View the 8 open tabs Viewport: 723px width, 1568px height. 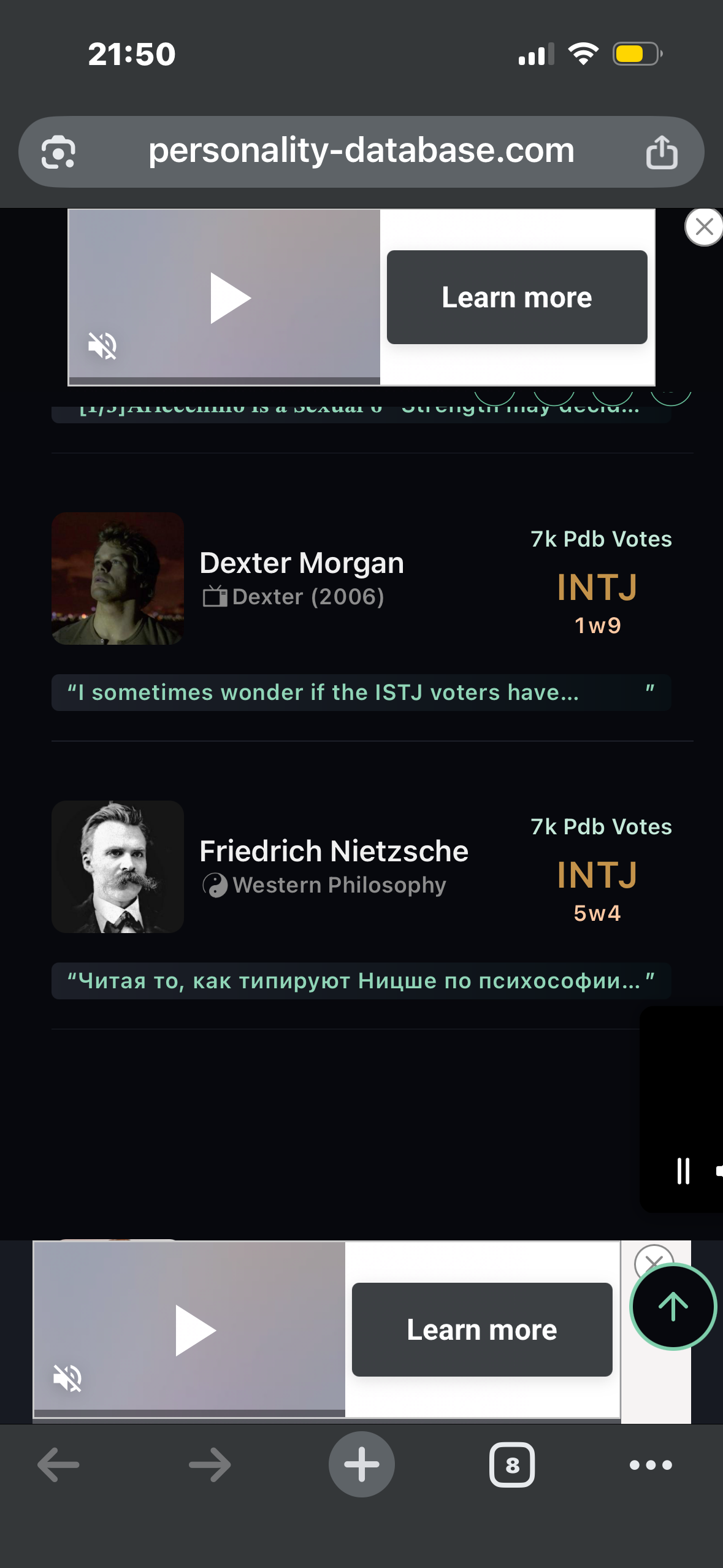pos(511,1465)
